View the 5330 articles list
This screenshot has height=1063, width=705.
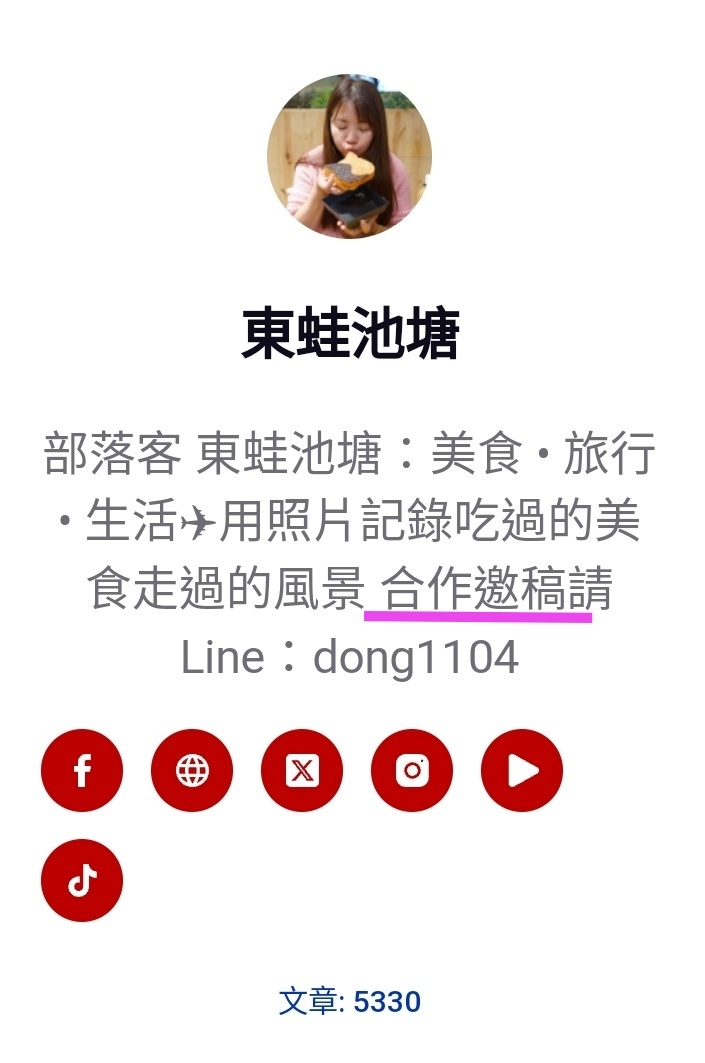(x=350, y=1001)
